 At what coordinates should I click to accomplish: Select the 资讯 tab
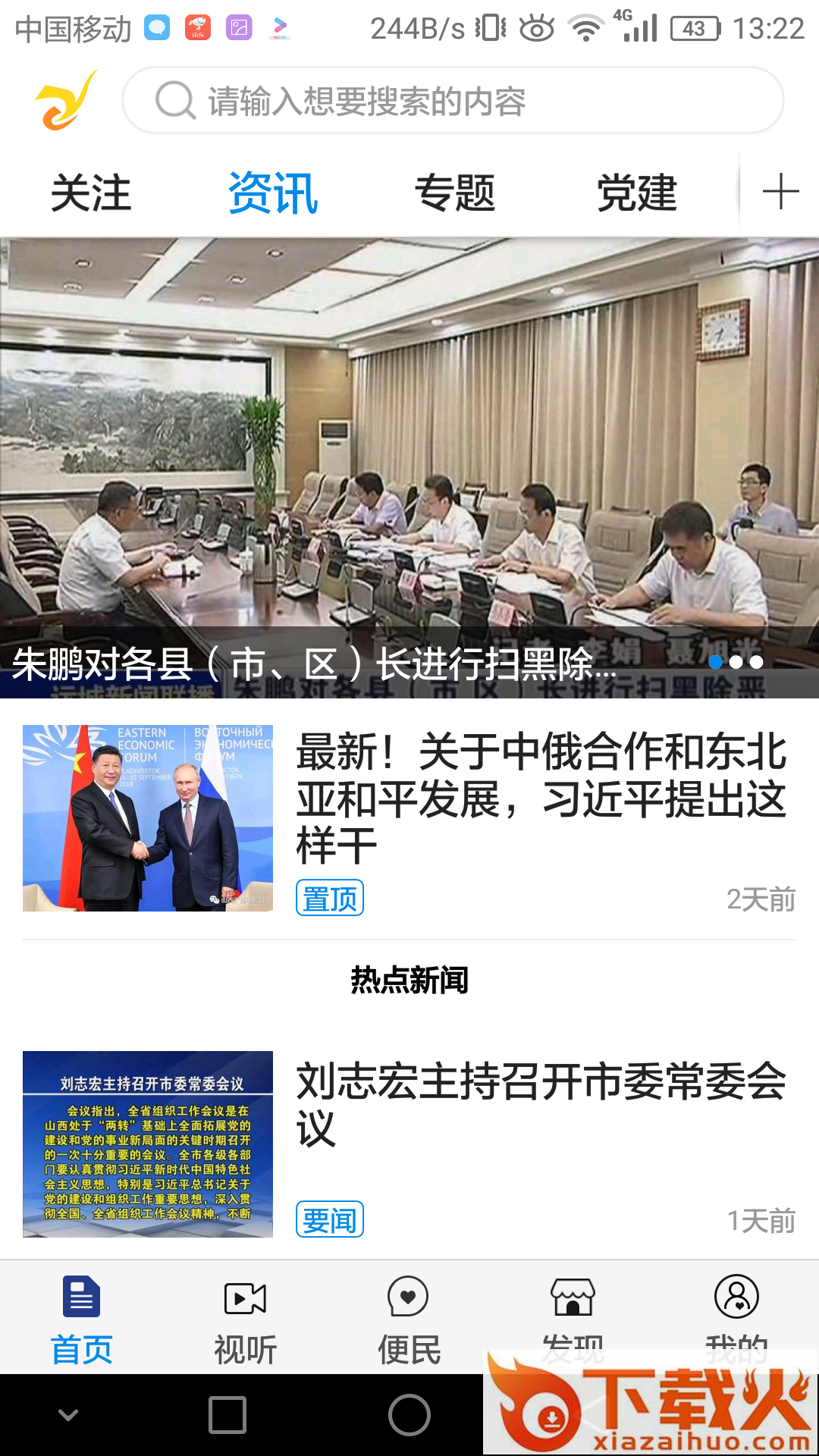click(x=273, y=193)
